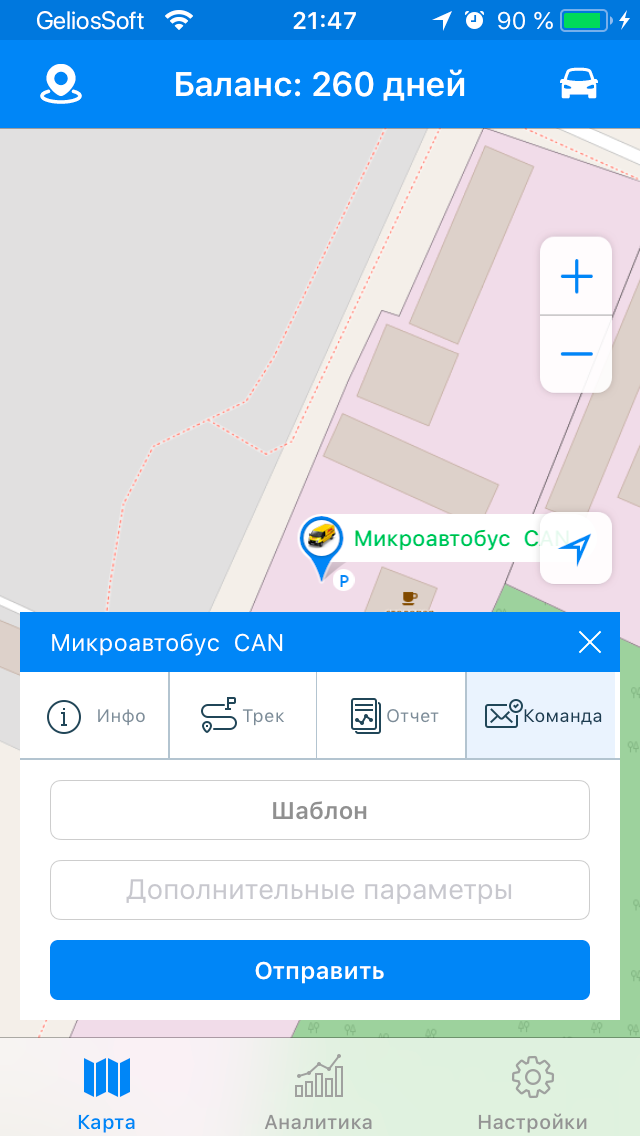This screenshot has height=1136, width=640.
Task: Select the Команда tab
Action: (x=541, y=715)
